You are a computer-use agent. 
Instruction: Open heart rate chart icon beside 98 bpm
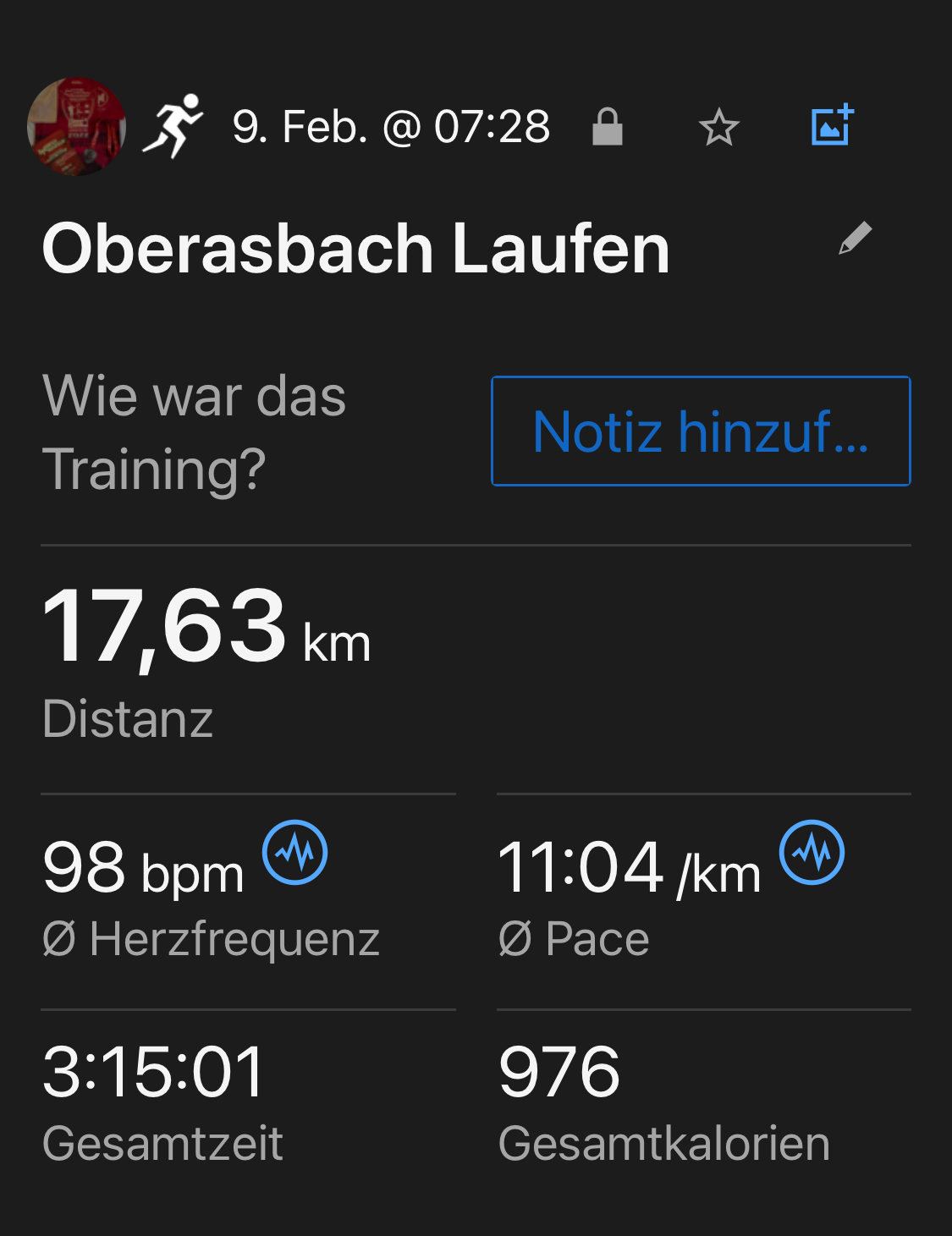294,852
